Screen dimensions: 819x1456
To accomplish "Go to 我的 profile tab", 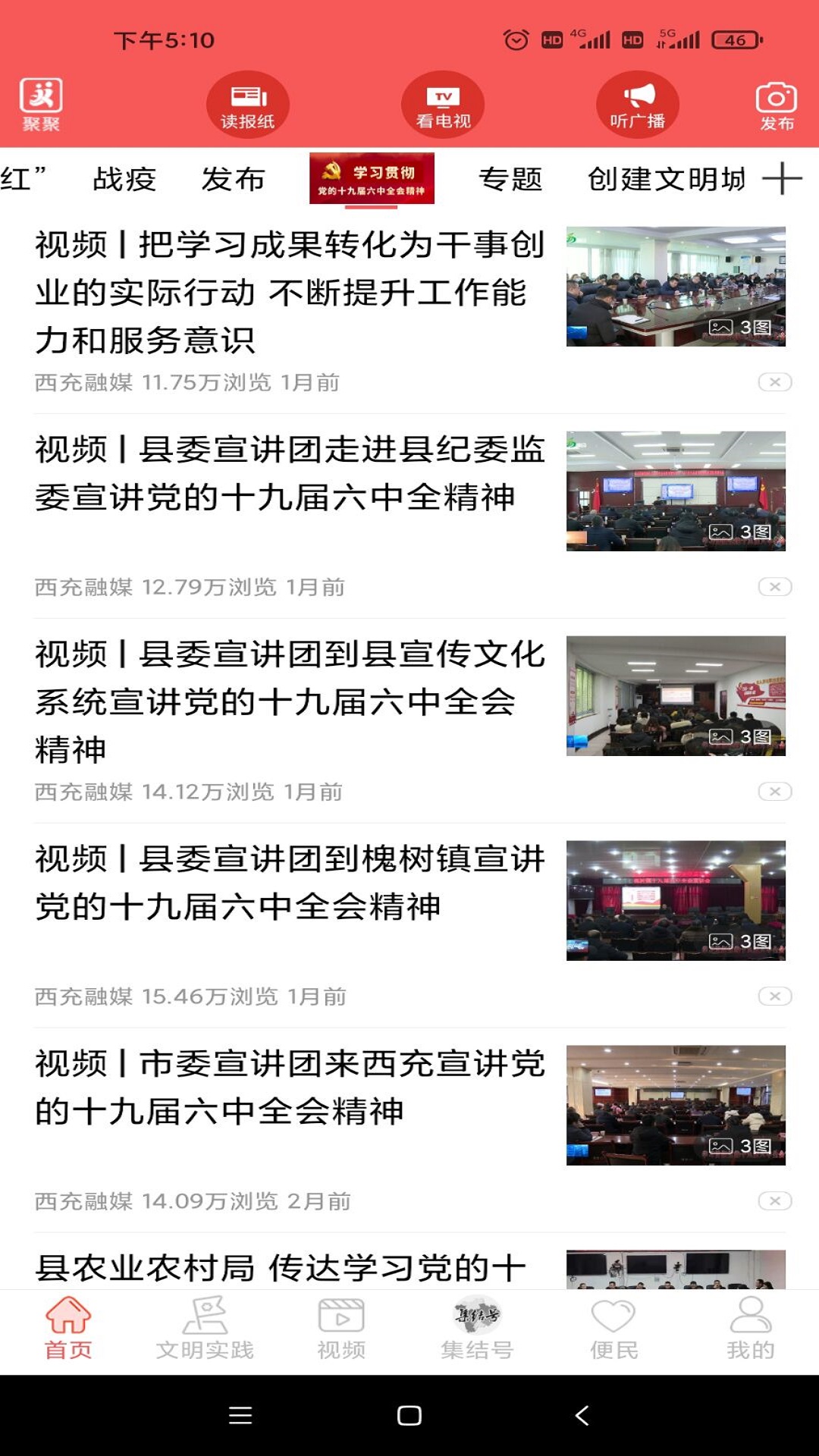I will pos(750,1329).
